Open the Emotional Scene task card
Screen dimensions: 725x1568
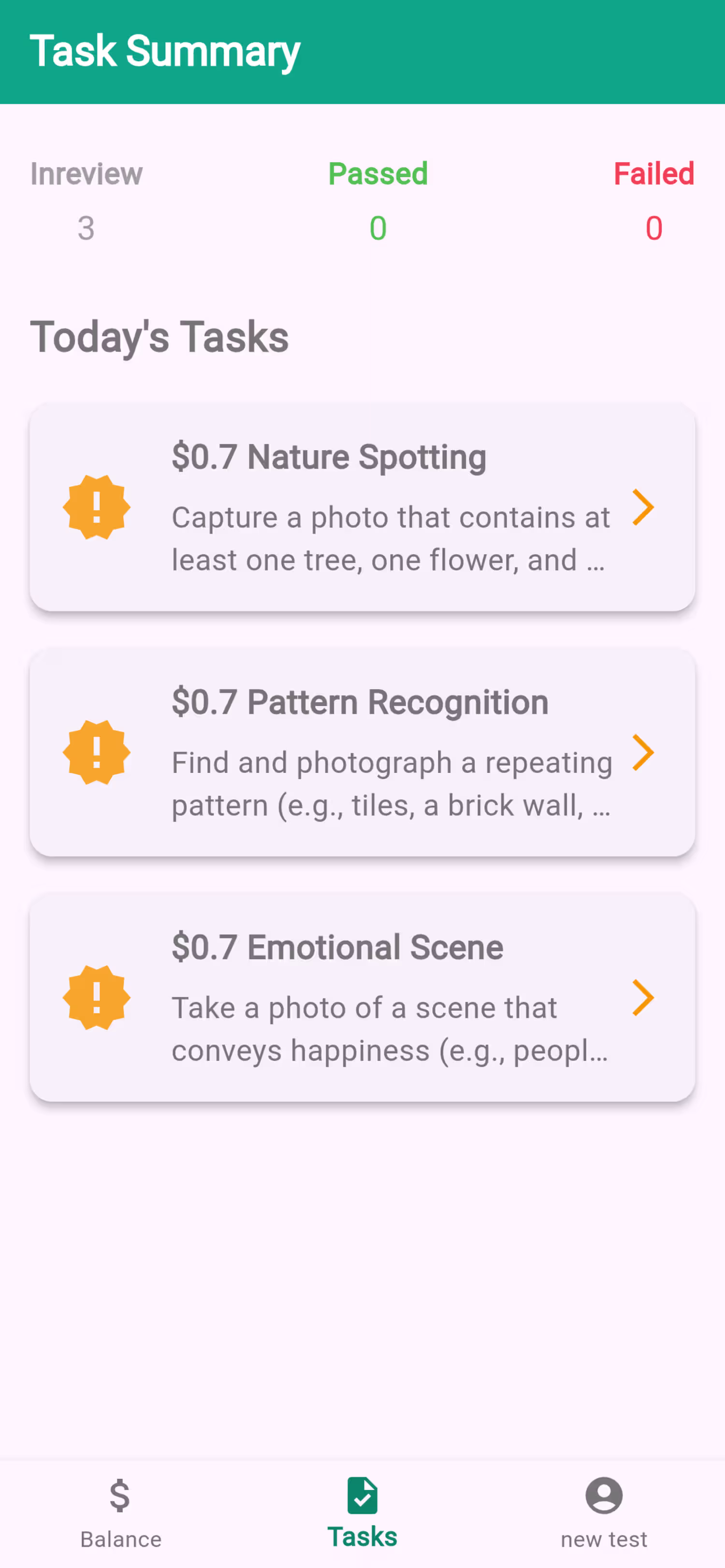coord(362,997)
